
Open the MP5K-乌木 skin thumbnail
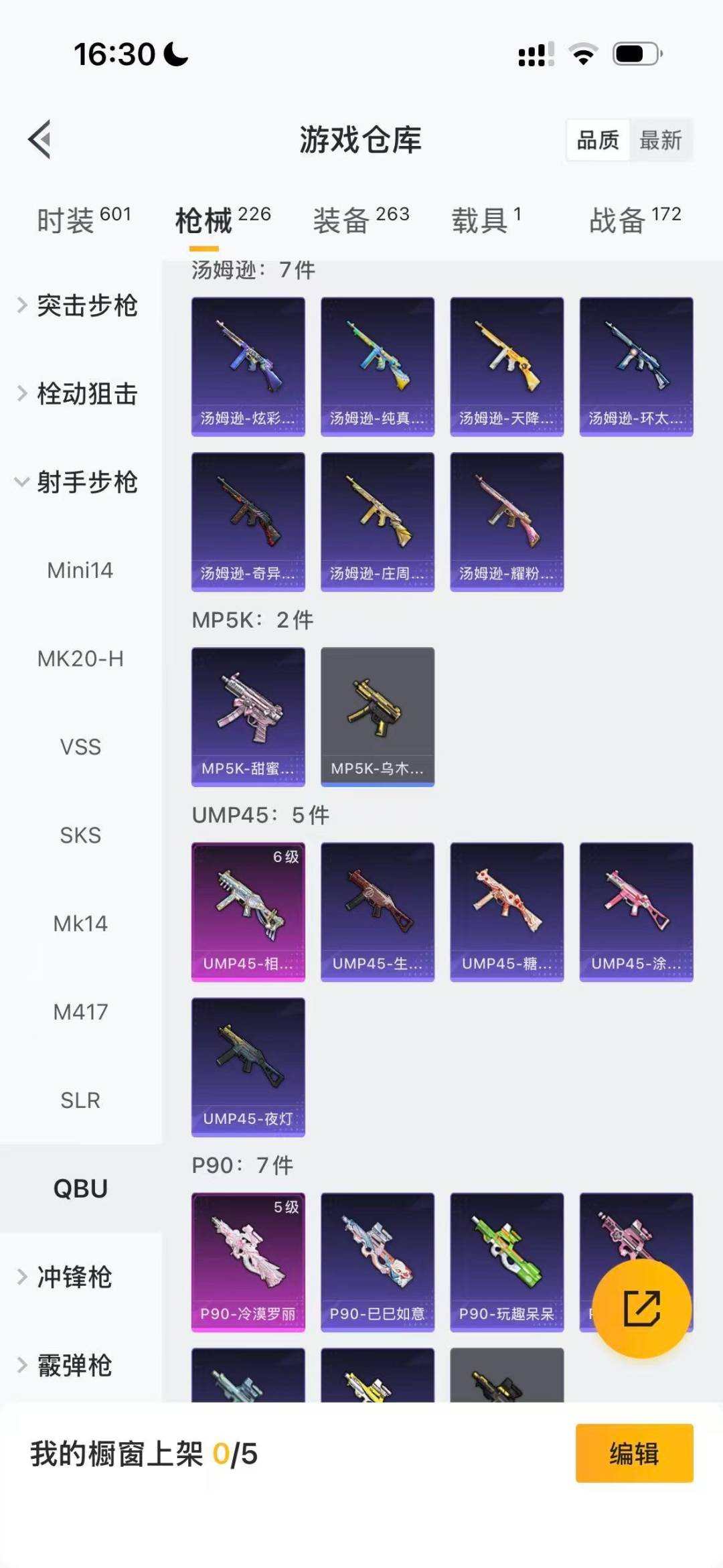click(377, 715)
